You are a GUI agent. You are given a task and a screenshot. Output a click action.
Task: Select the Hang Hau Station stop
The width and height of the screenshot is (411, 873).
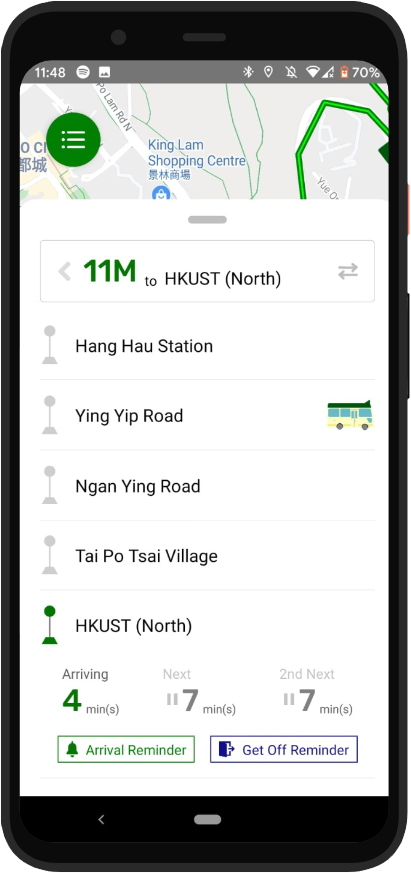(207, 346)
